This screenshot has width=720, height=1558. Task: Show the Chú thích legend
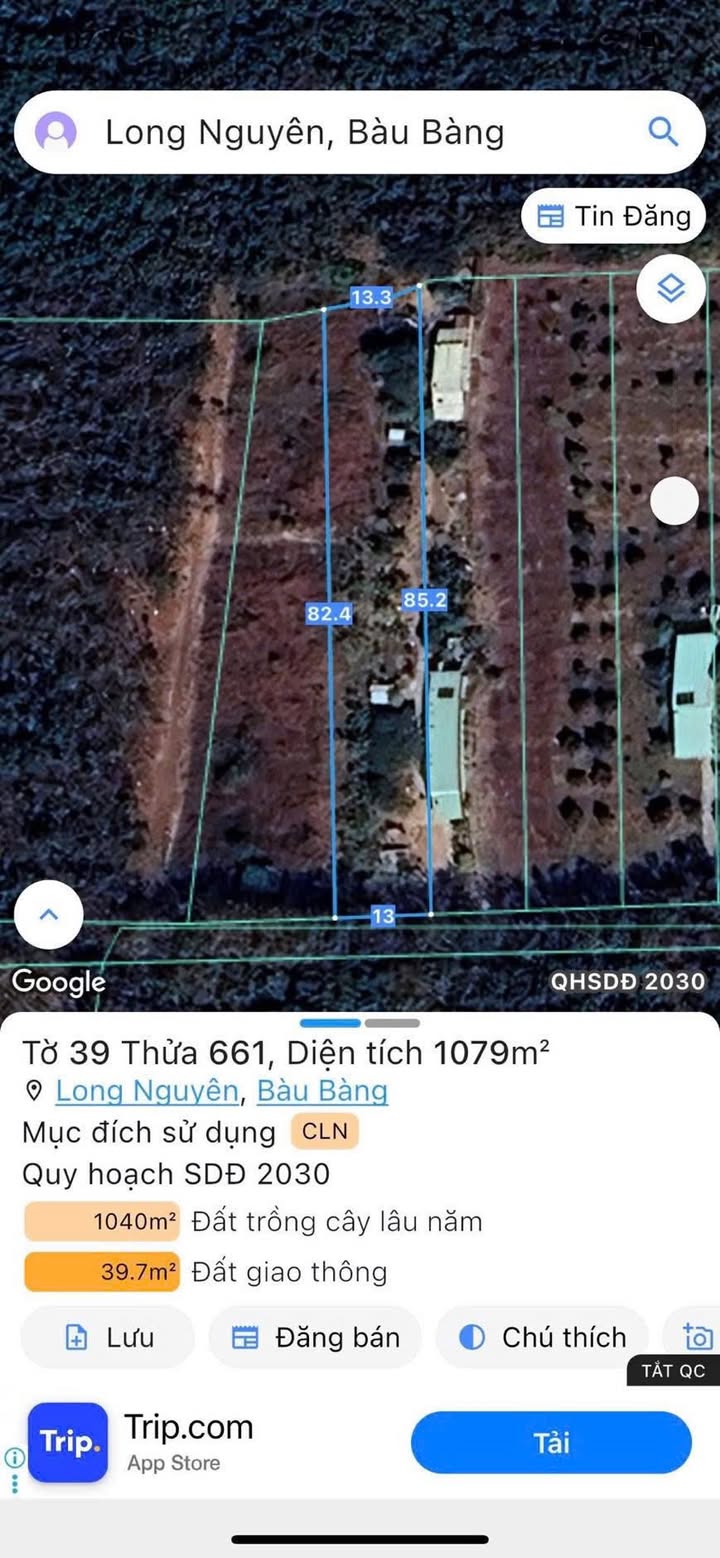point(542,1337)
